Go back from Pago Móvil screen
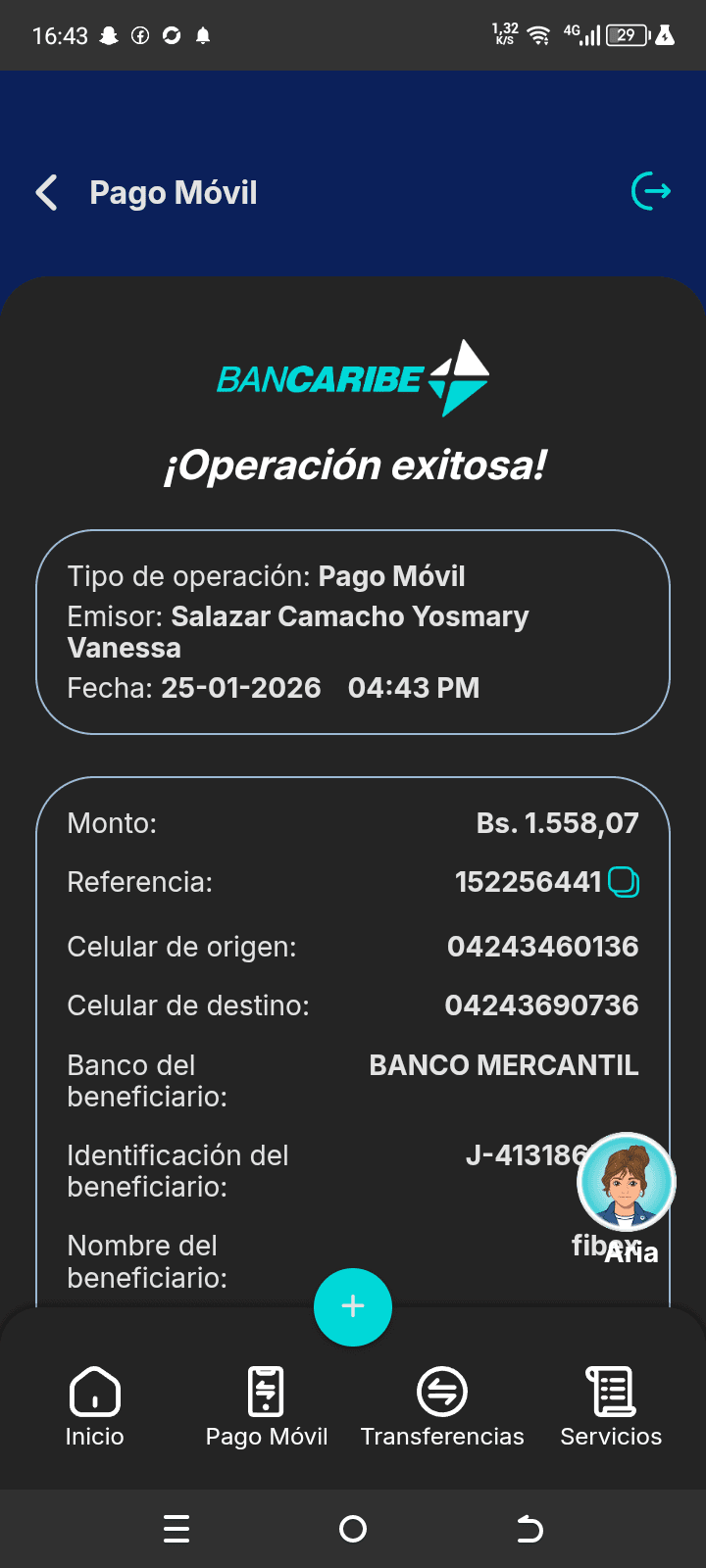Screen dimensions: 706x1568 [x=47, y=193]
